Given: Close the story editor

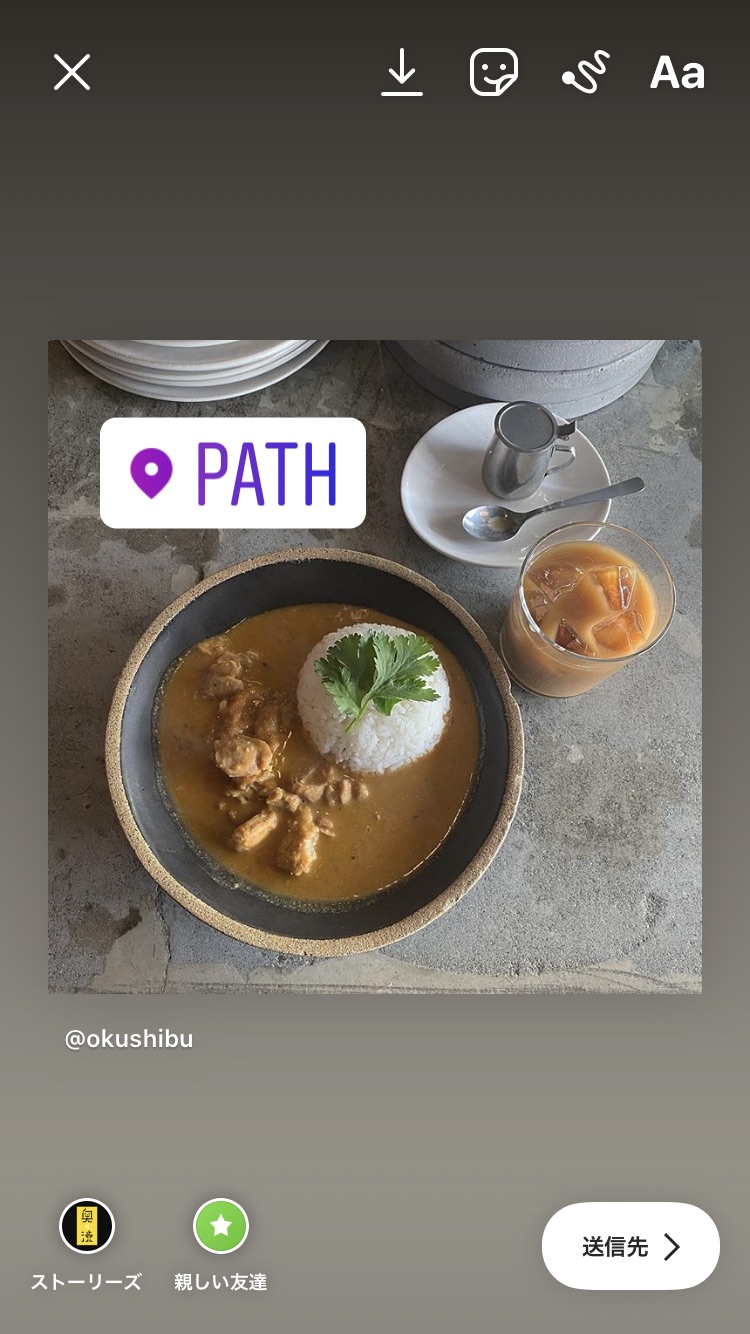Looking at the screenshot, I should [72, 73].
